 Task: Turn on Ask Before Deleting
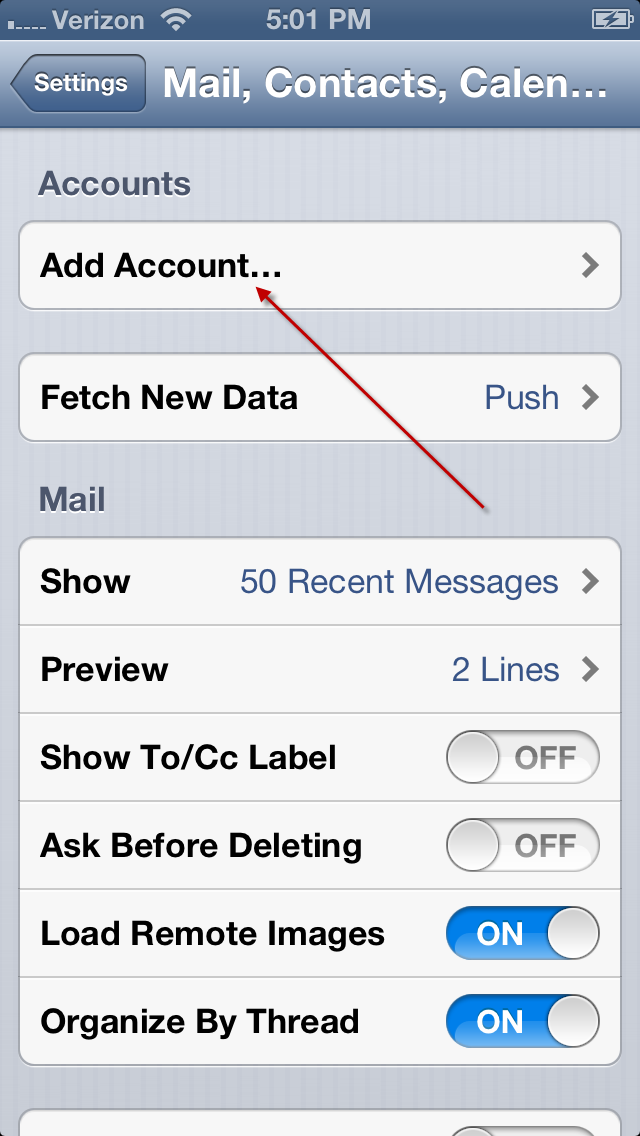tap(523, 845)
